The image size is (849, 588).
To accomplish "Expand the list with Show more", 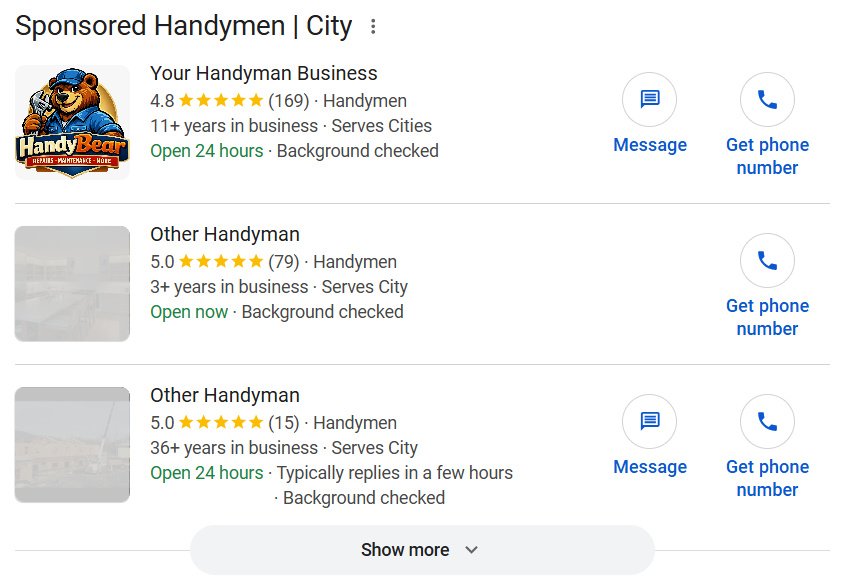I will [421, 550].
